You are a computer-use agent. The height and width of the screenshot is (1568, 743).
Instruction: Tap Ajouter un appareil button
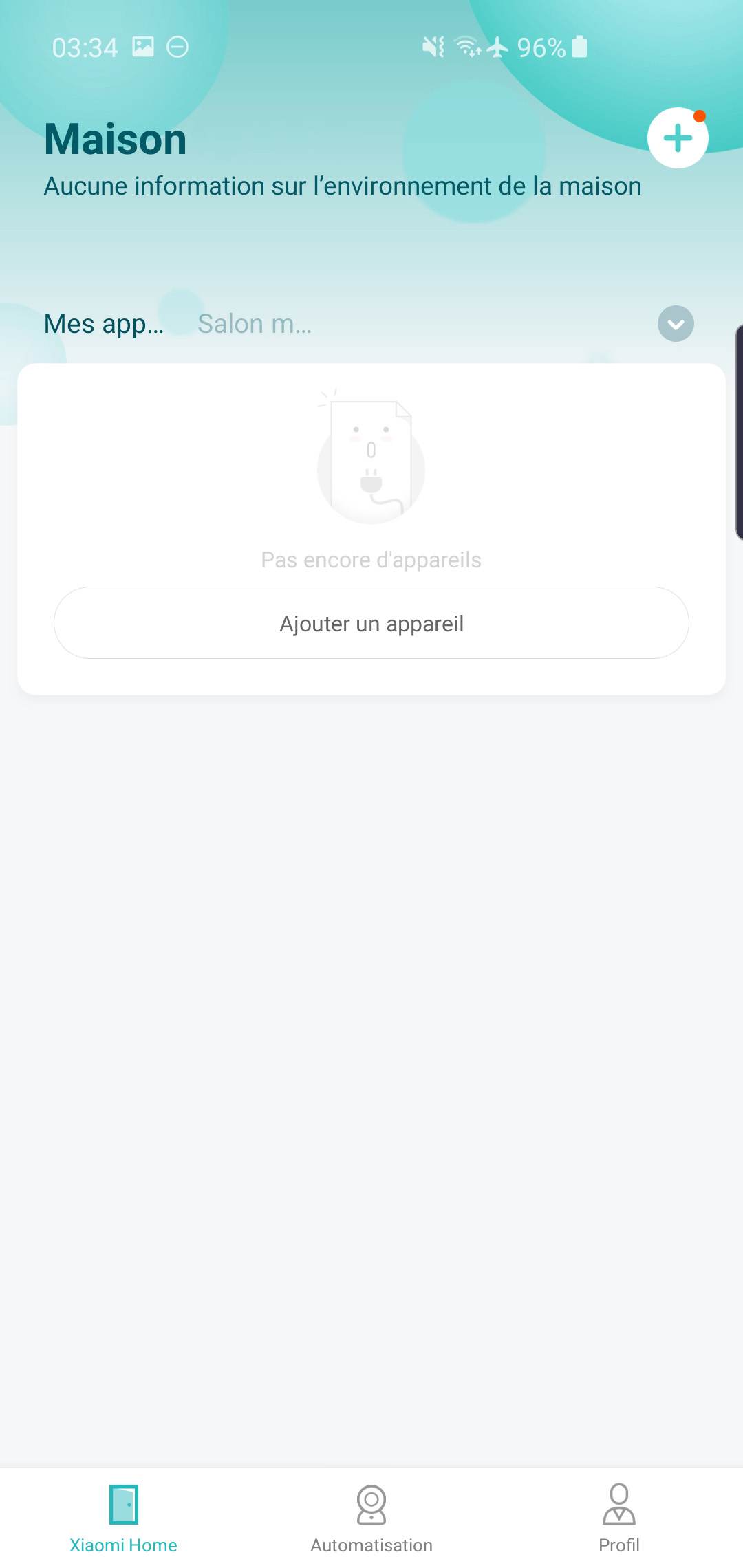(x=371, y=623)
